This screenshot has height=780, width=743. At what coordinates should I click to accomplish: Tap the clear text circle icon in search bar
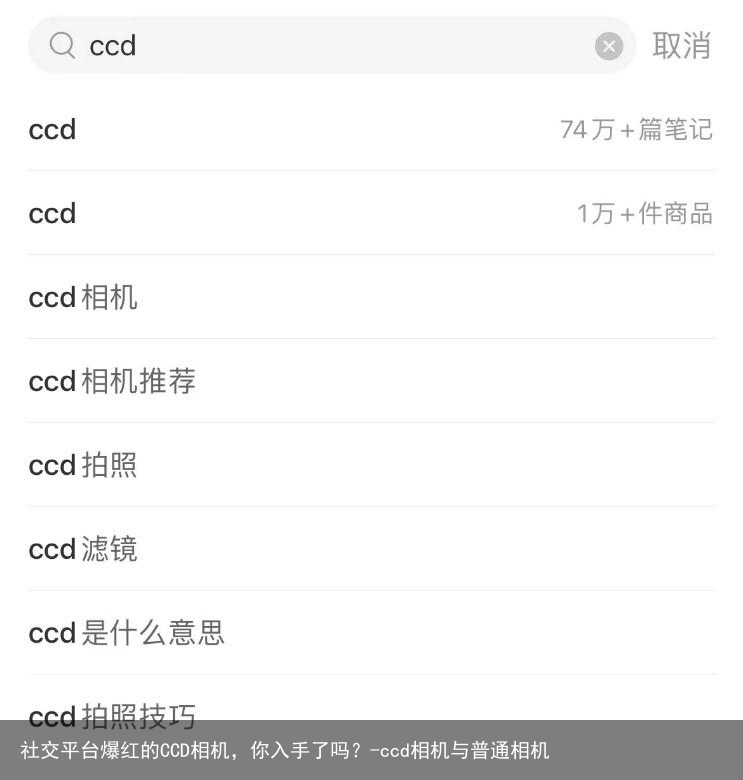(608, 45)
